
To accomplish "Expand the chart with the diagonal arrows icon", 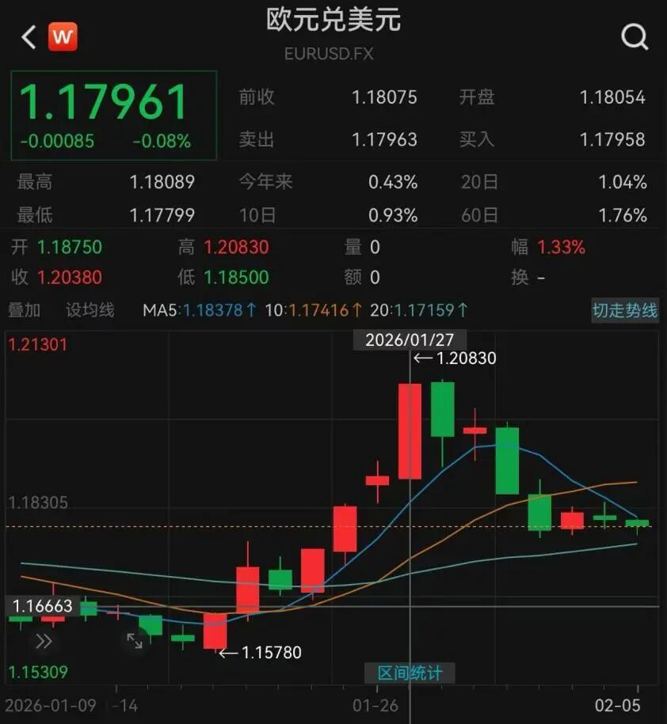I will [134, 641].
